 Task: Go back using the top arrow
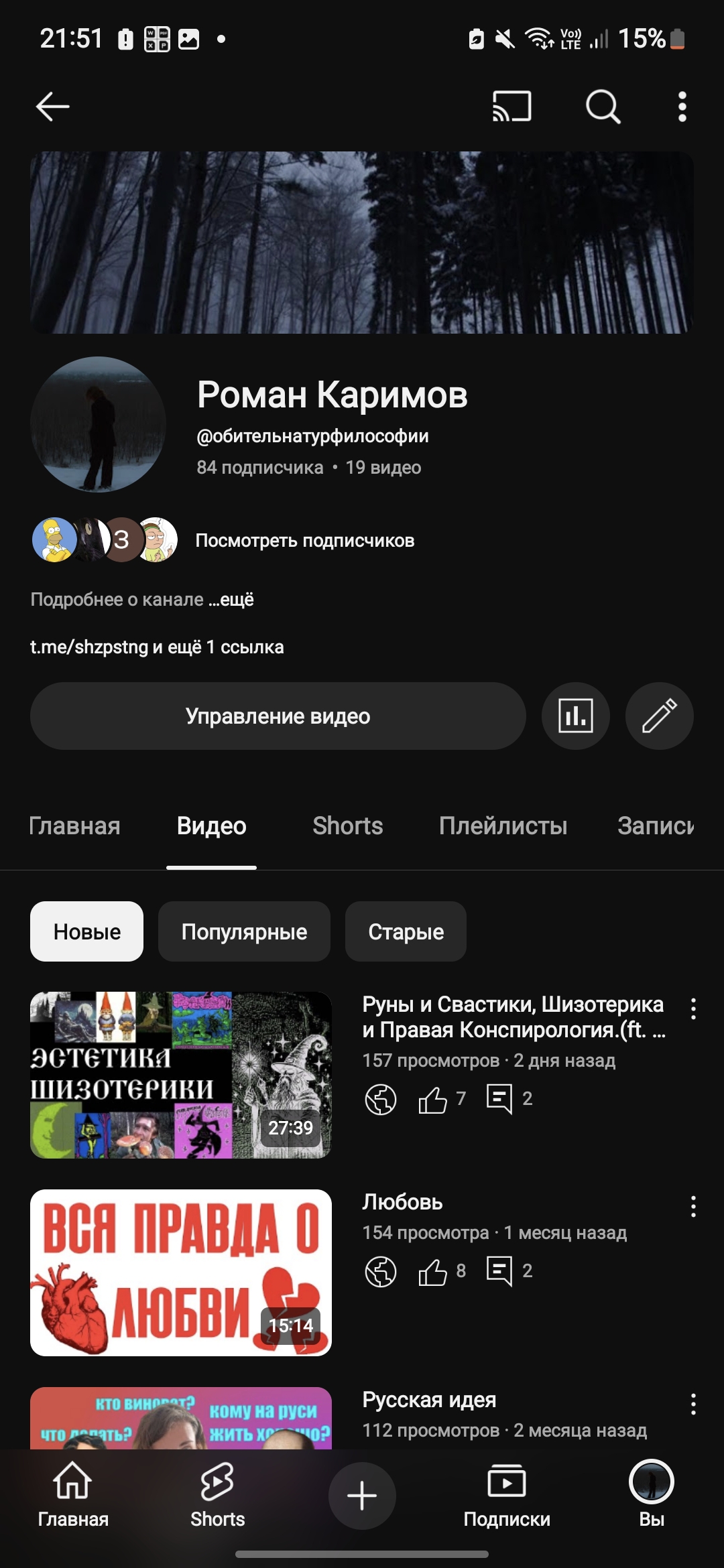53,107
